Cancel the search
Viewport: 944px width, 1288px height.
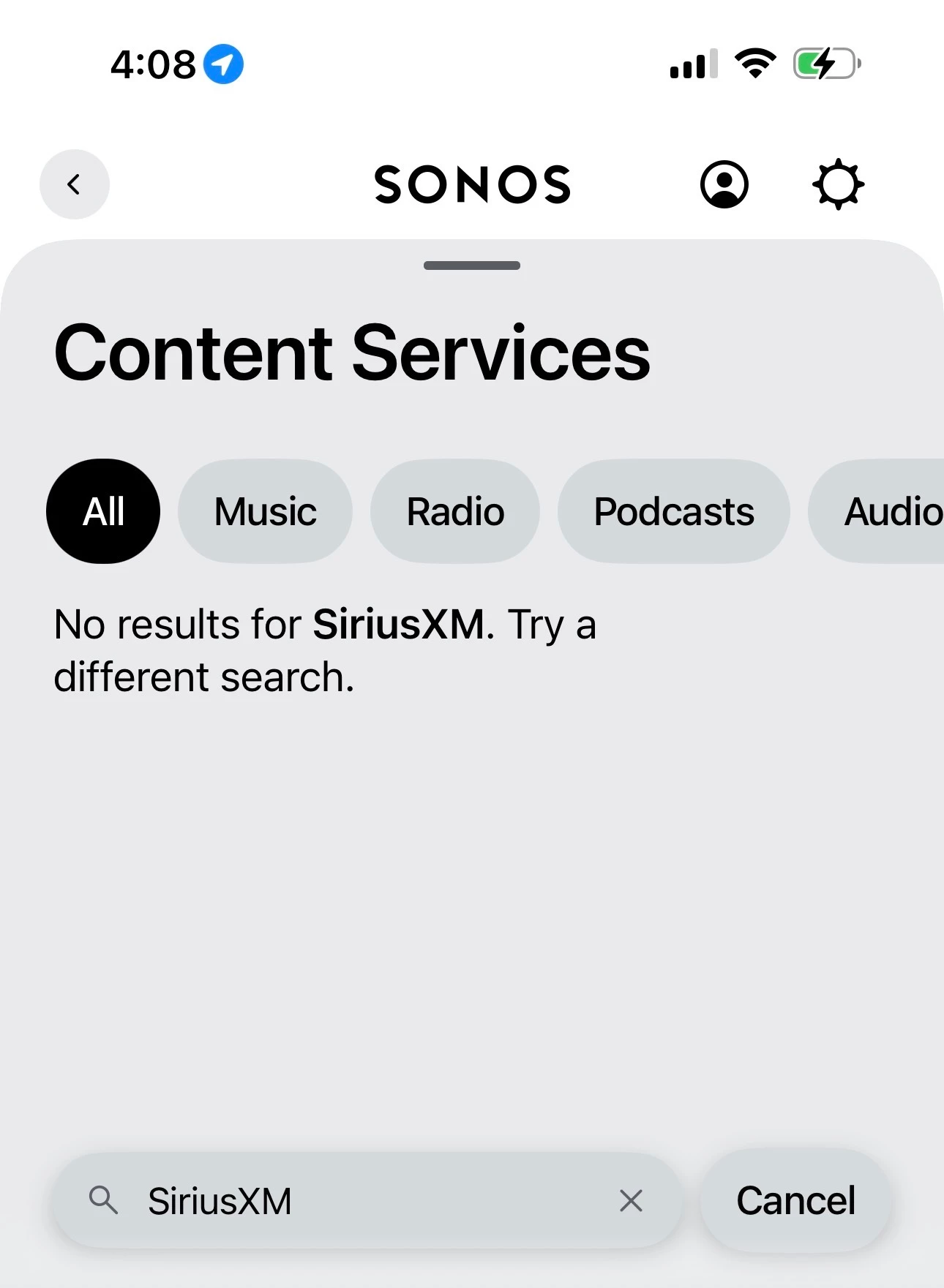[x=795, y=1201]
